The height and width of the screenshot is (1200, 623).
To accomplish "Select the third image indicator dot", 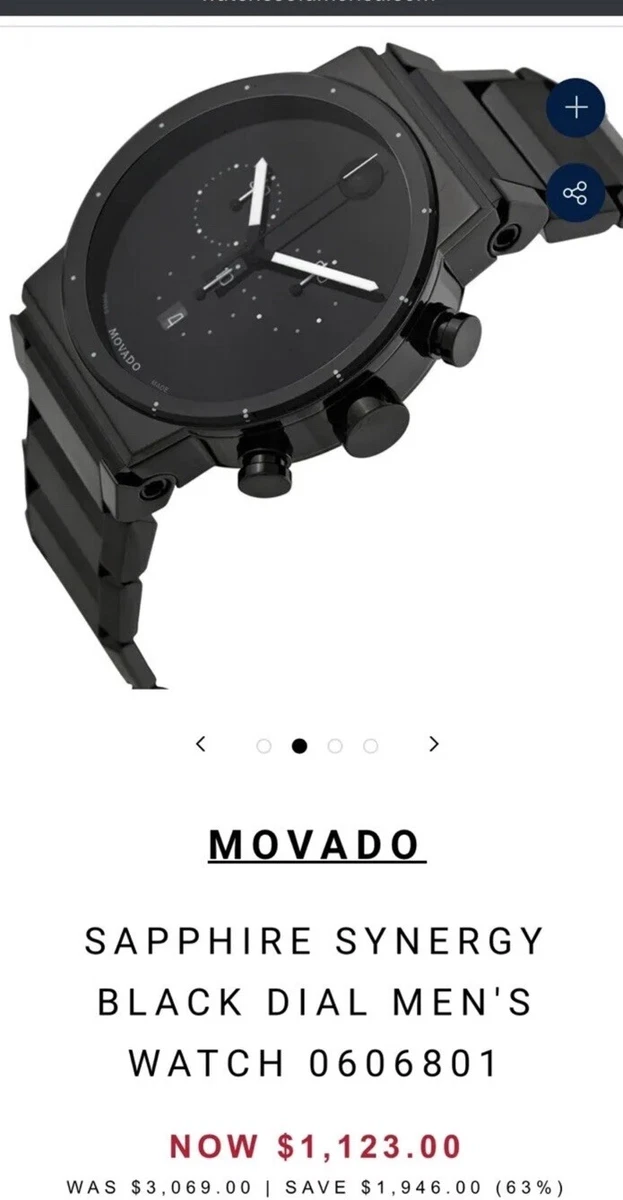I will [x=335, y=745].
